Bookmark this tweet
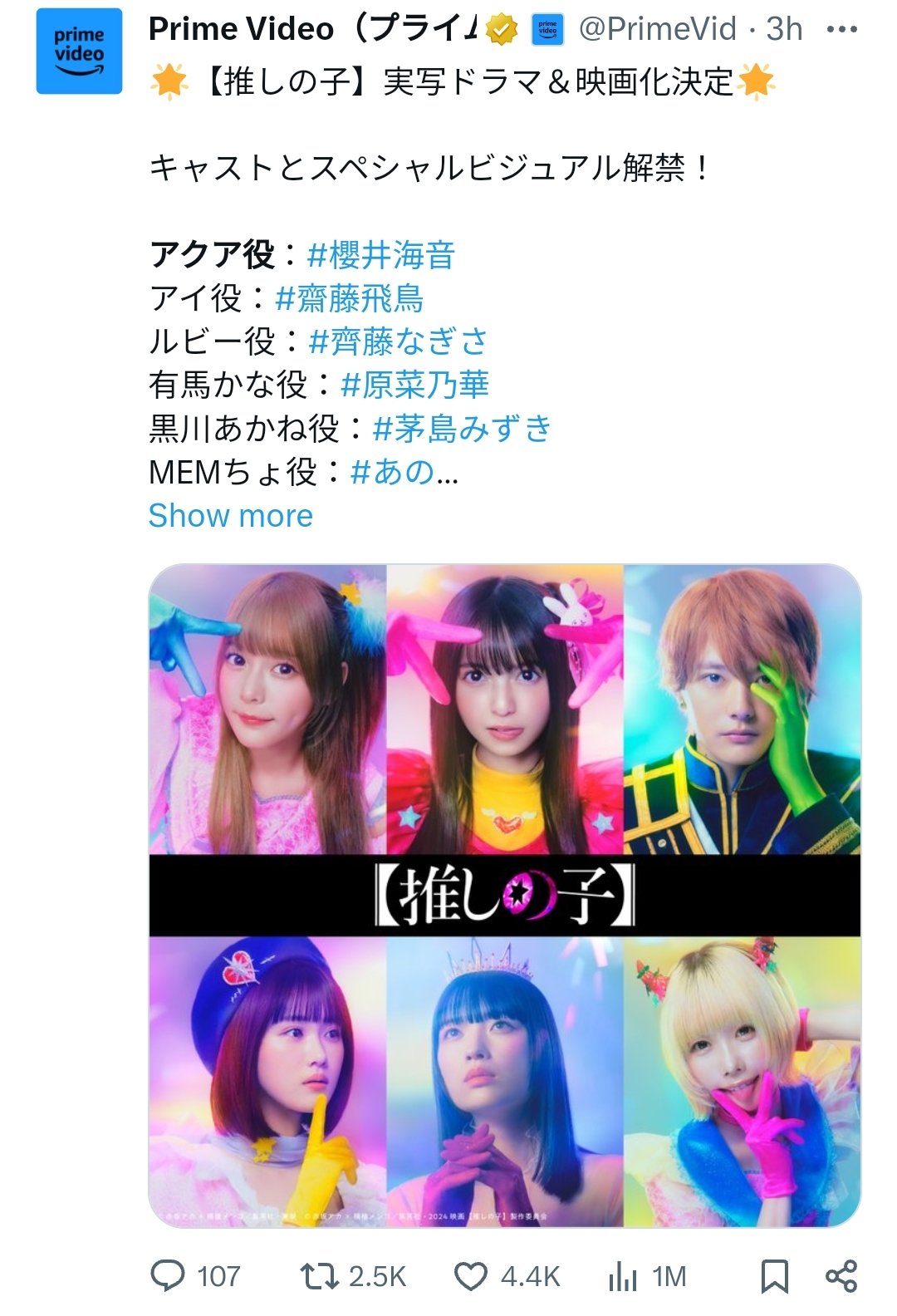The image size is (897, 1316). pyautogui.click(x=774, y=1275)
